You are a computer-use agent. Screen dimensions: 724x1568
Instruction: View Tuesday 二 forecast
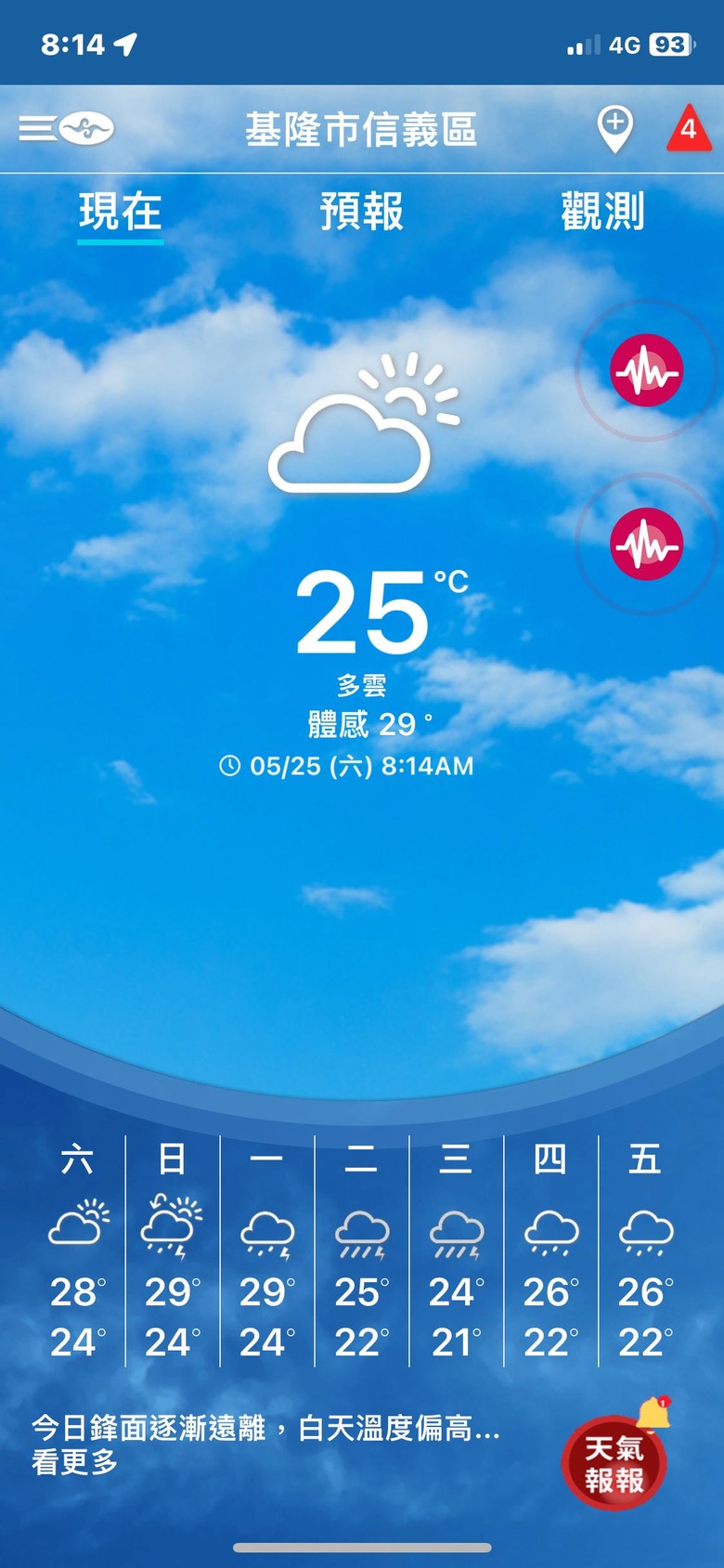[362, 1250]
